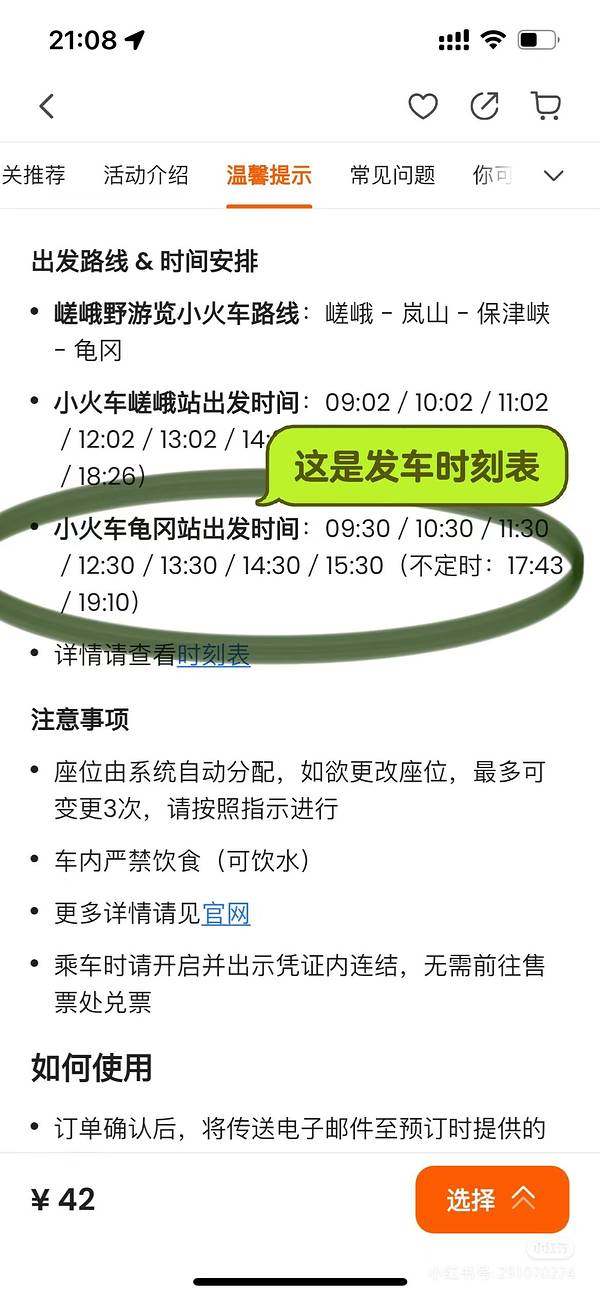Screen dimensions: 600x1298
Task: Tap the orange 选择 button
Action: [x=492, y=1199]
